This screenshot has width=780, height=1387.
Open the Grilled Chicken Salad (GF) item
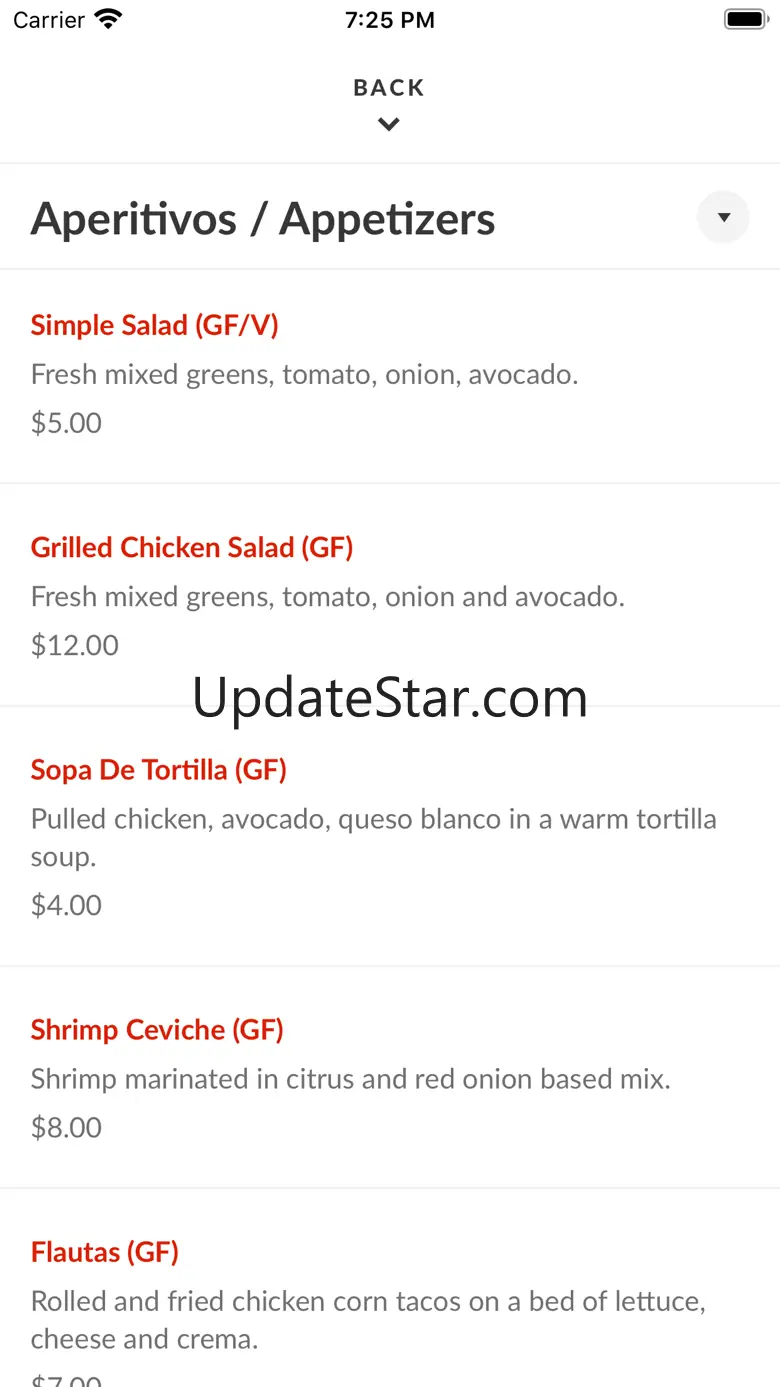[192, 548]
